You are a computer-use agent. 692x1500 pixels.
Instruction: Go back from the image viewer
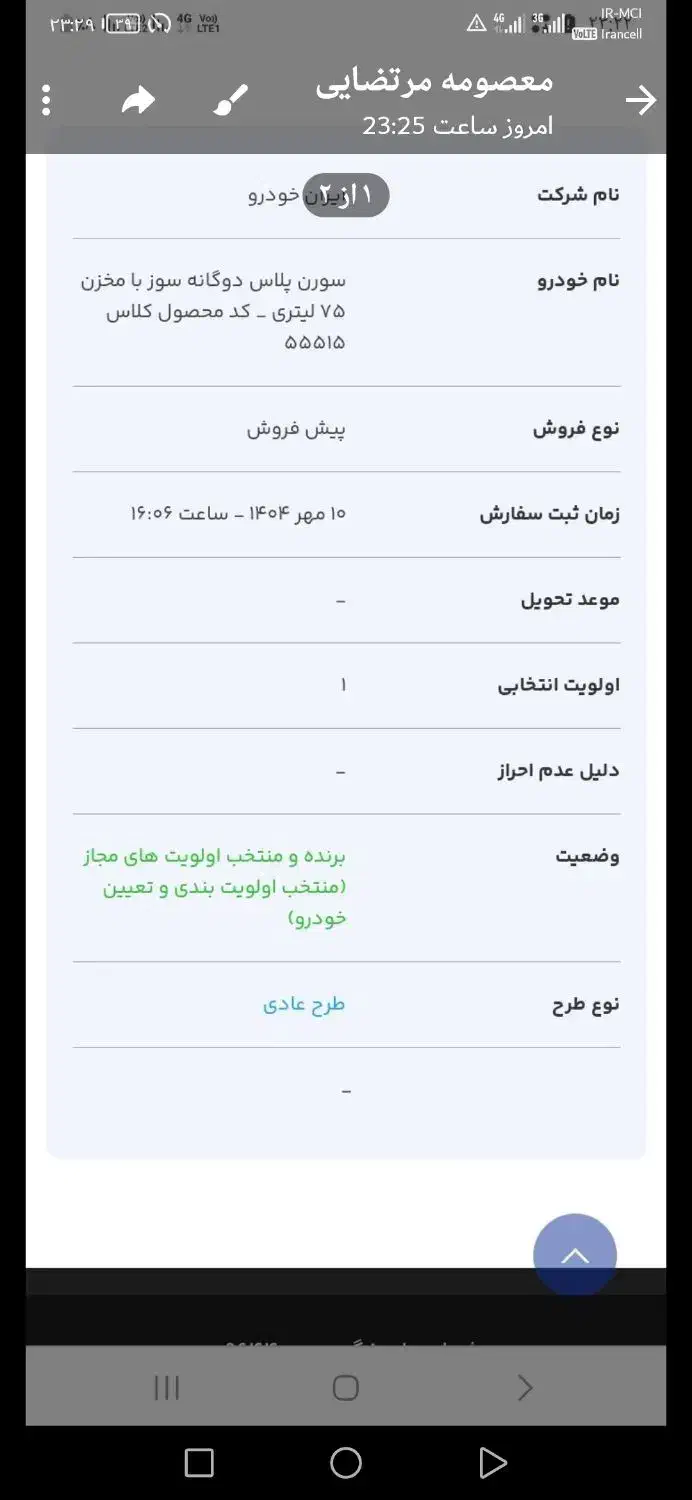[640, 100]
